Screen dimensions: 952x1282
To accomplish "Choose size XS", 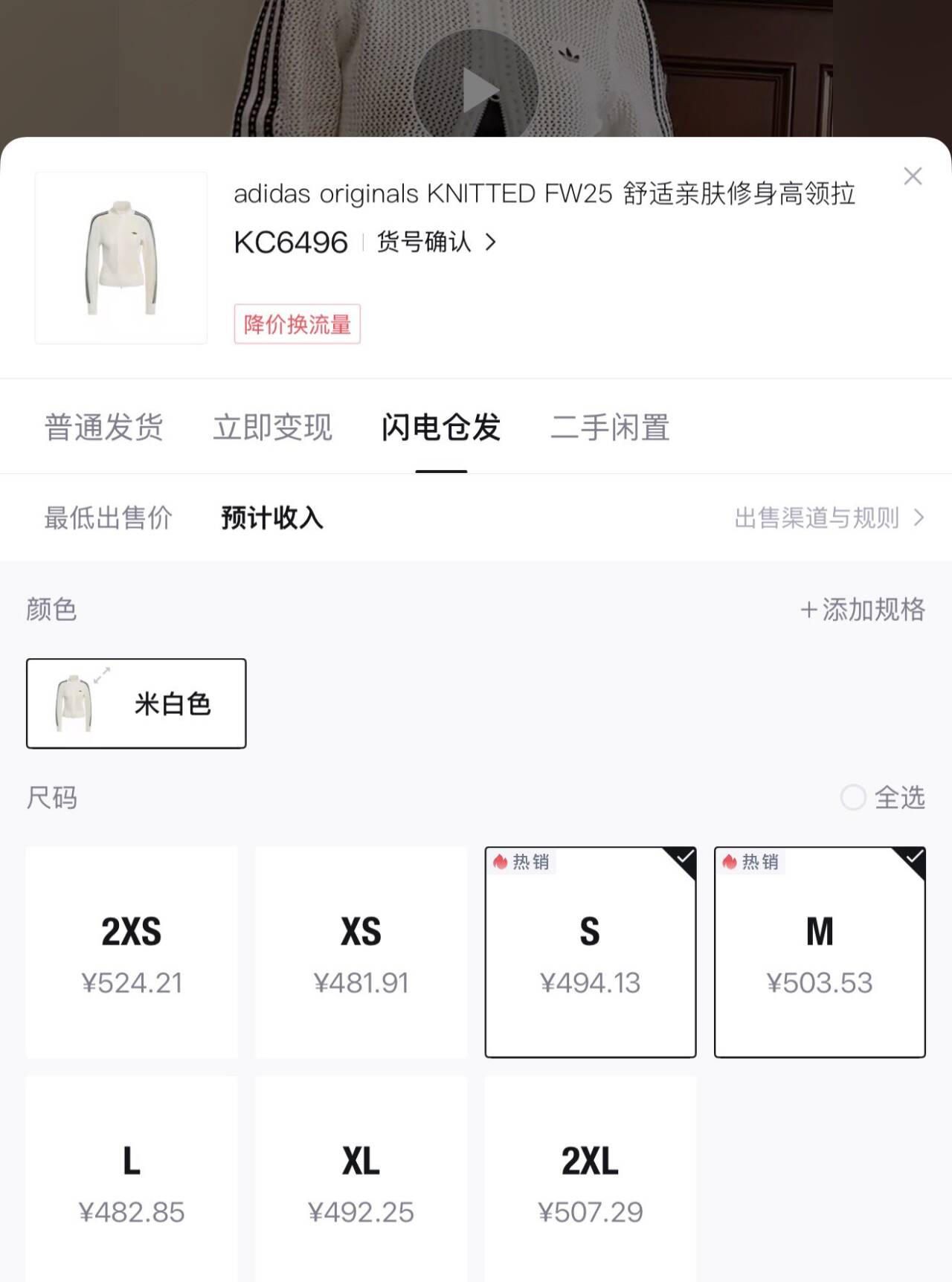I will 361,952.
